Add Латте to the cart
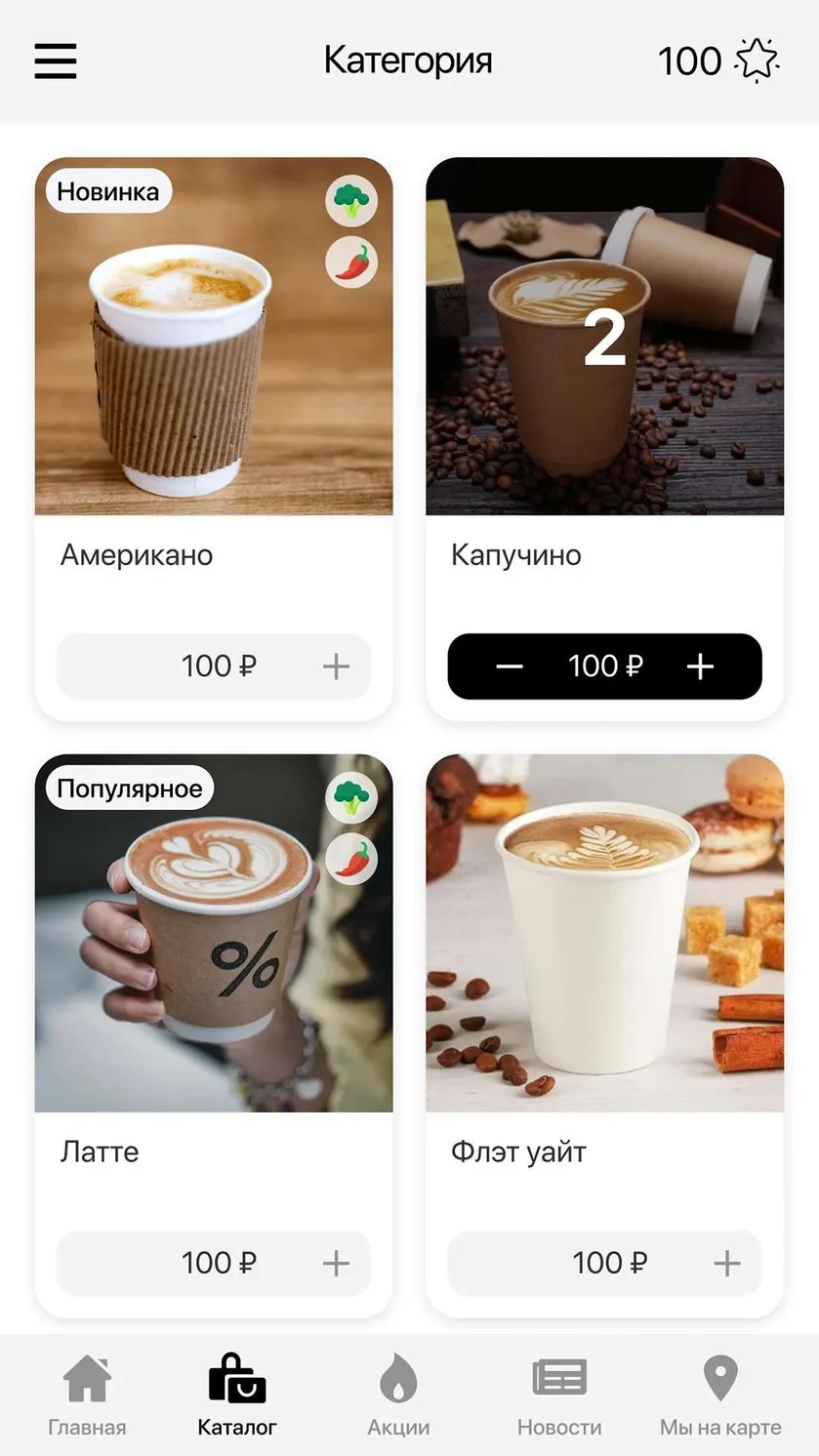The image size is (819, 1456). tap(336, 1263)
